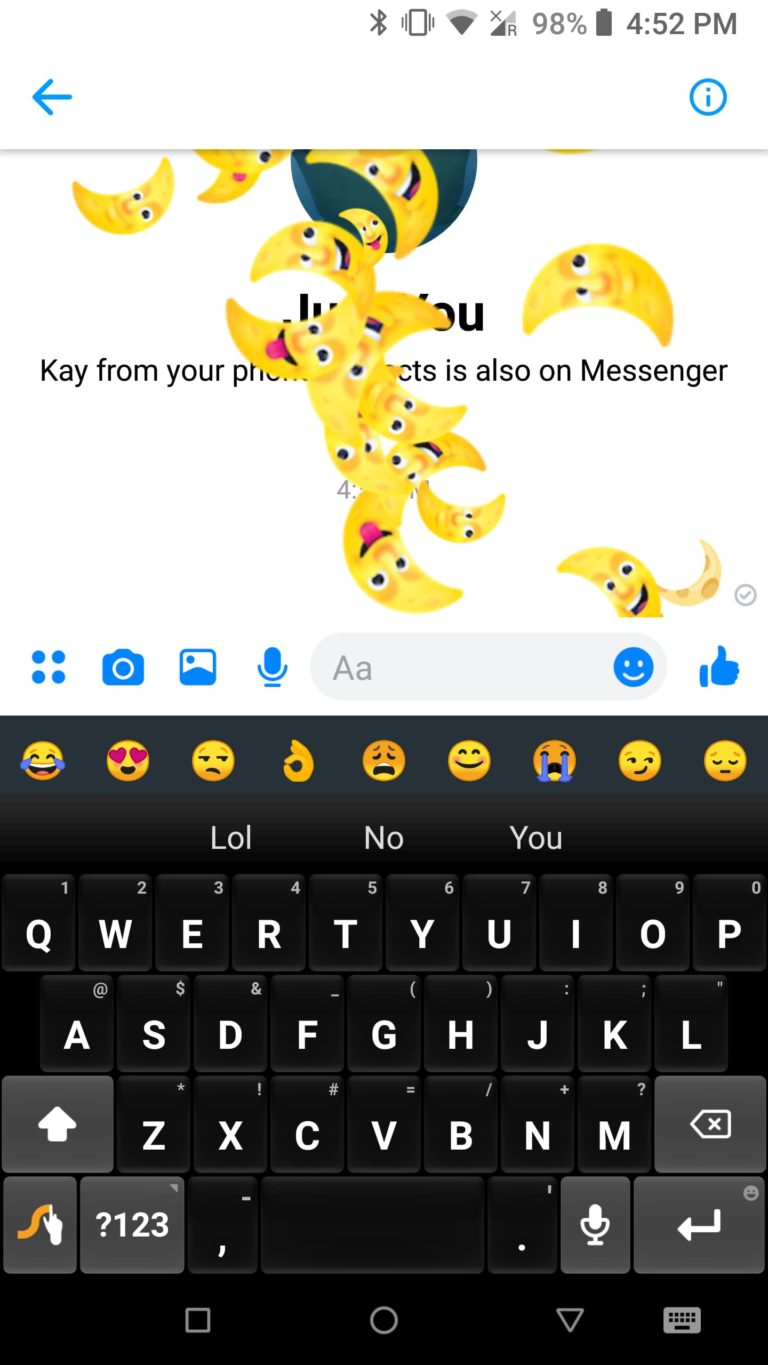Image resolution: width=768 pixels, height=1365 pixels.
Task: Insert the laughing-crying emoji suggestion
Action: [x=42, y=762]
